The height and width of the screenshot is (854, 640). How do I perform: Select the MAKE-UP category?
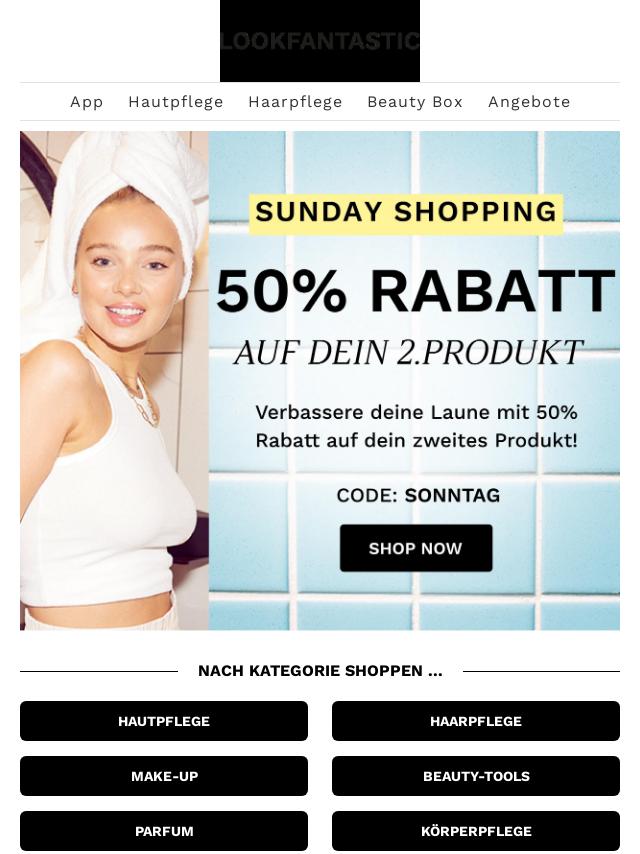coord(164,776)
